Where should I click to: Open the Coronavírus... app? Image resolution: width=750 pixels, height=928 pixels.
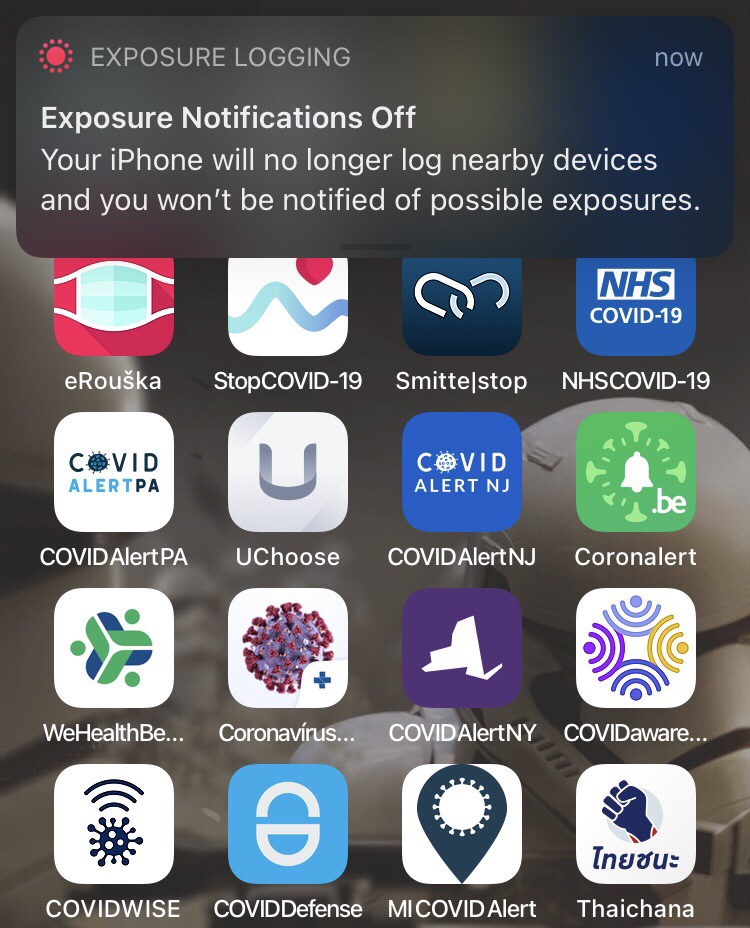click(x=288, y=648)
